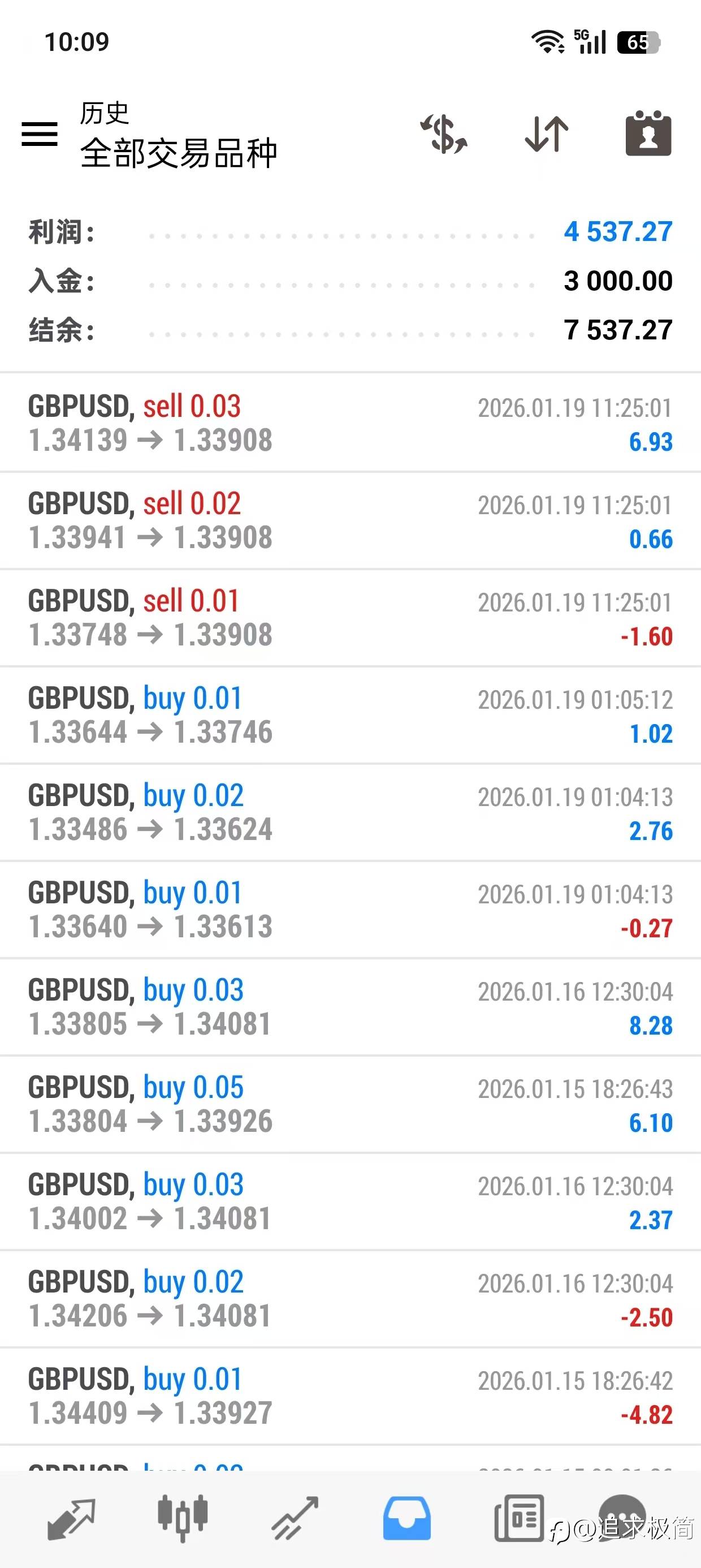The height and width of the screenshot is (1568, 701).
Task: Go to the News tab
Action: (x=518, y=1519)
